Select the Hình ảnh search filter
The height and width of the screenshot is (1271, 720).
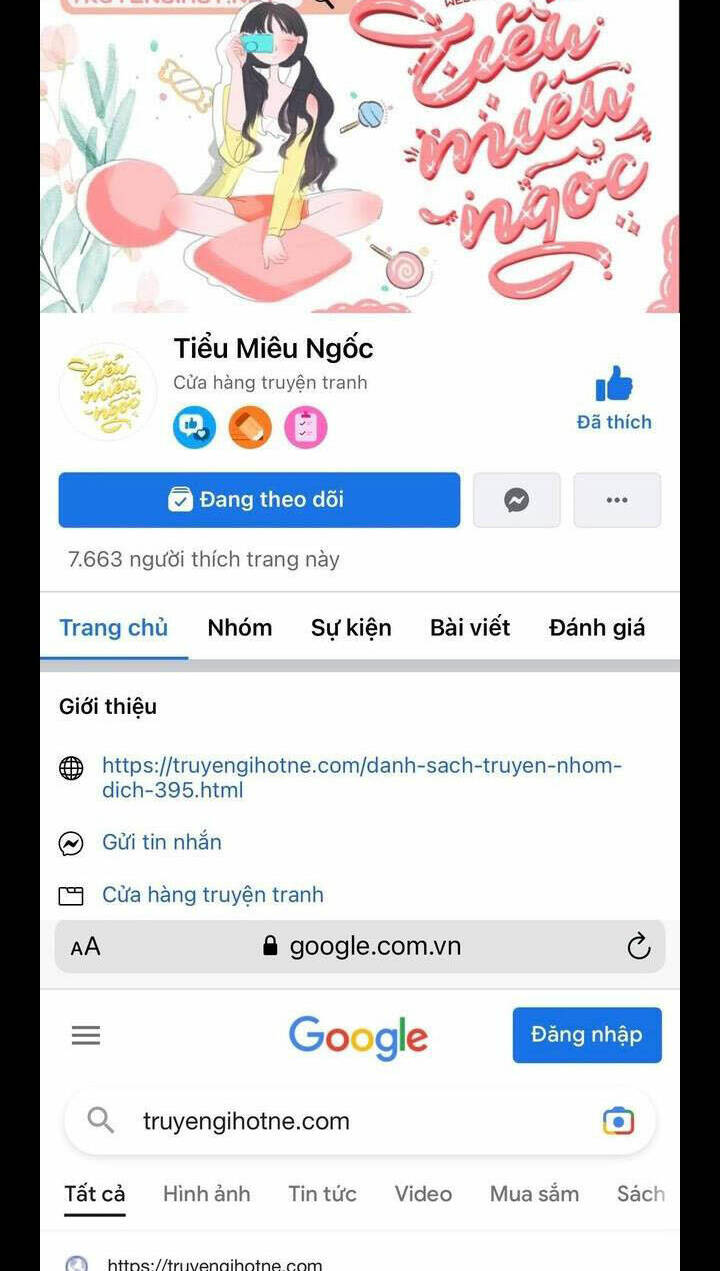206,1193
